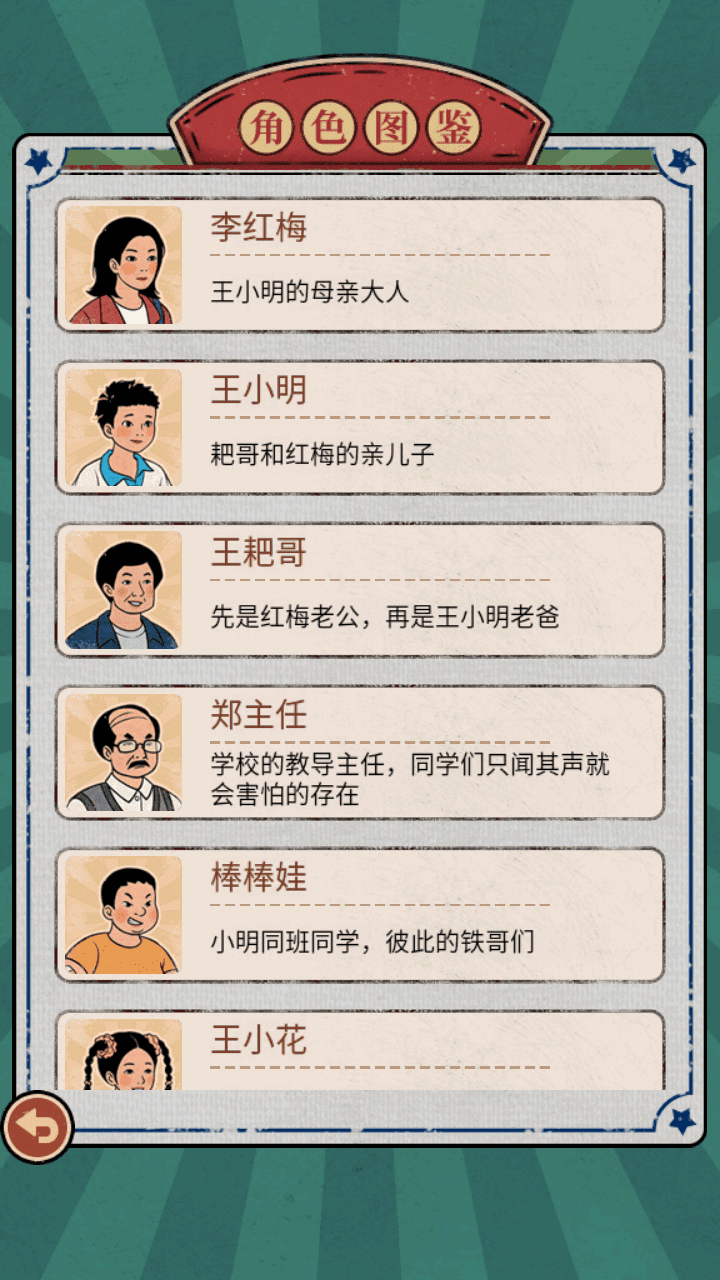Open 棒棒娃 character card
720x1280 pixels.
tap(360, 915)
